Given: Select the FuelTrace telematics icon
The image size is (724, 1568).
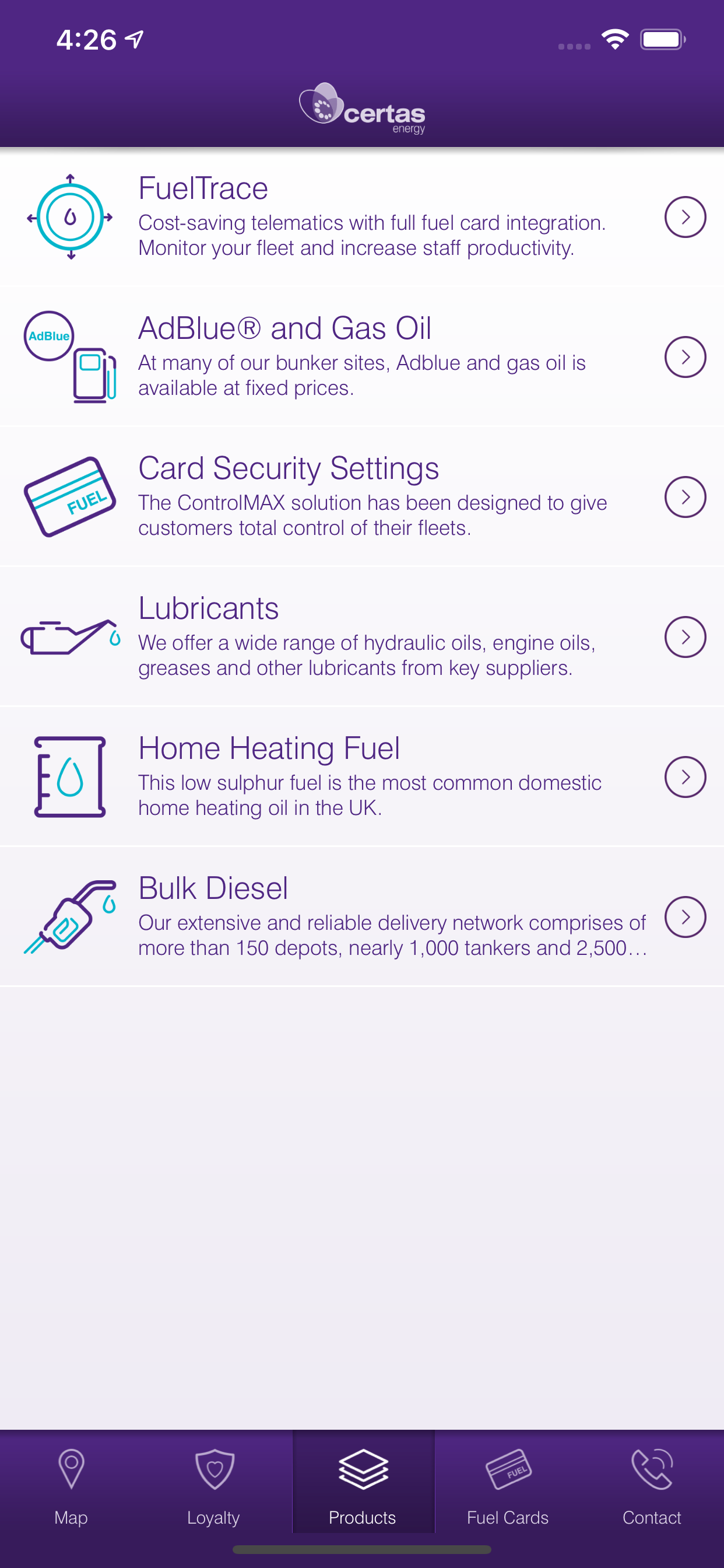Looking at the screenshot, I should [69, 216].
